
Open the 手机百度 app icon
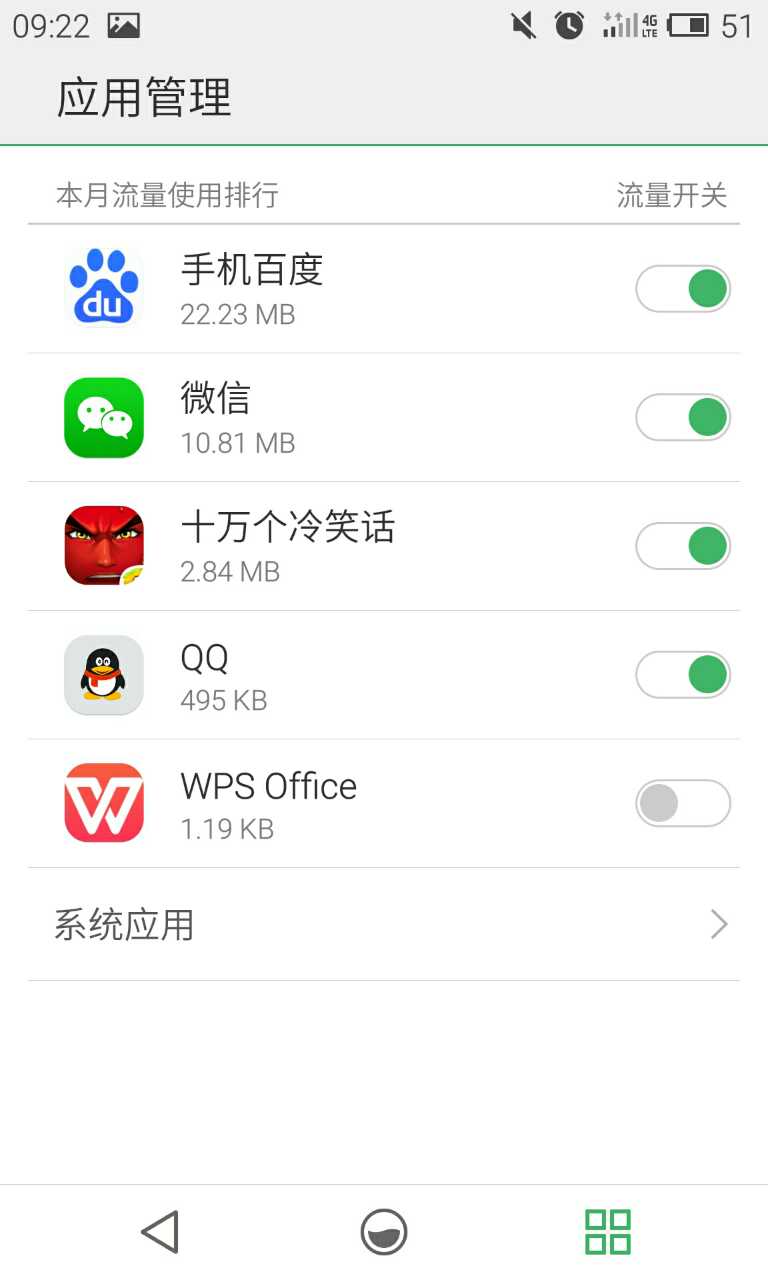(104, 288)
